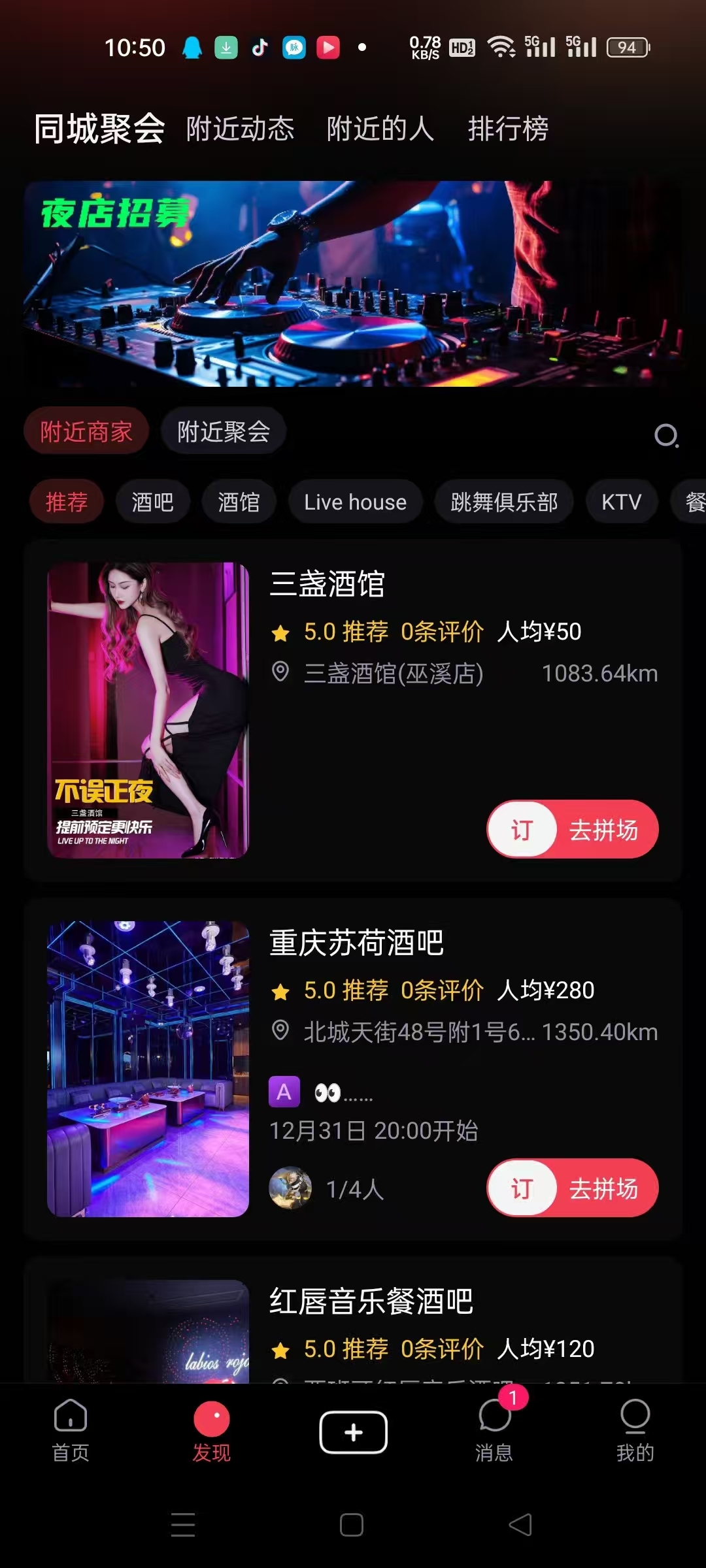Image resolution: width=706 pixels, height=1568 pixels.
Task: Create a new post with plus button
Action: [x=353, y=1432]
